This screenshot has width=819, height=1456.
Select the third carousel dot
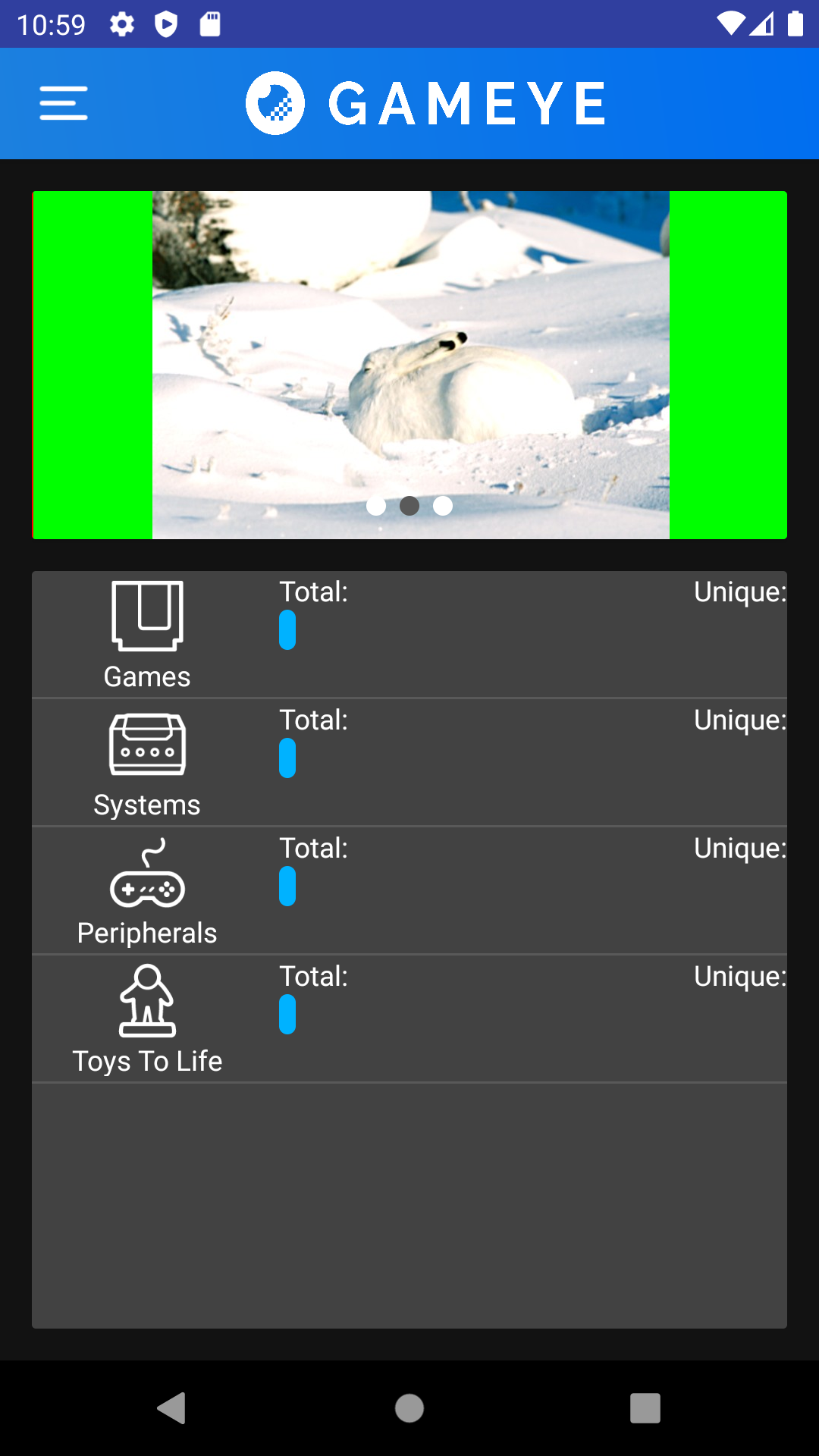[x=443, y=506]
